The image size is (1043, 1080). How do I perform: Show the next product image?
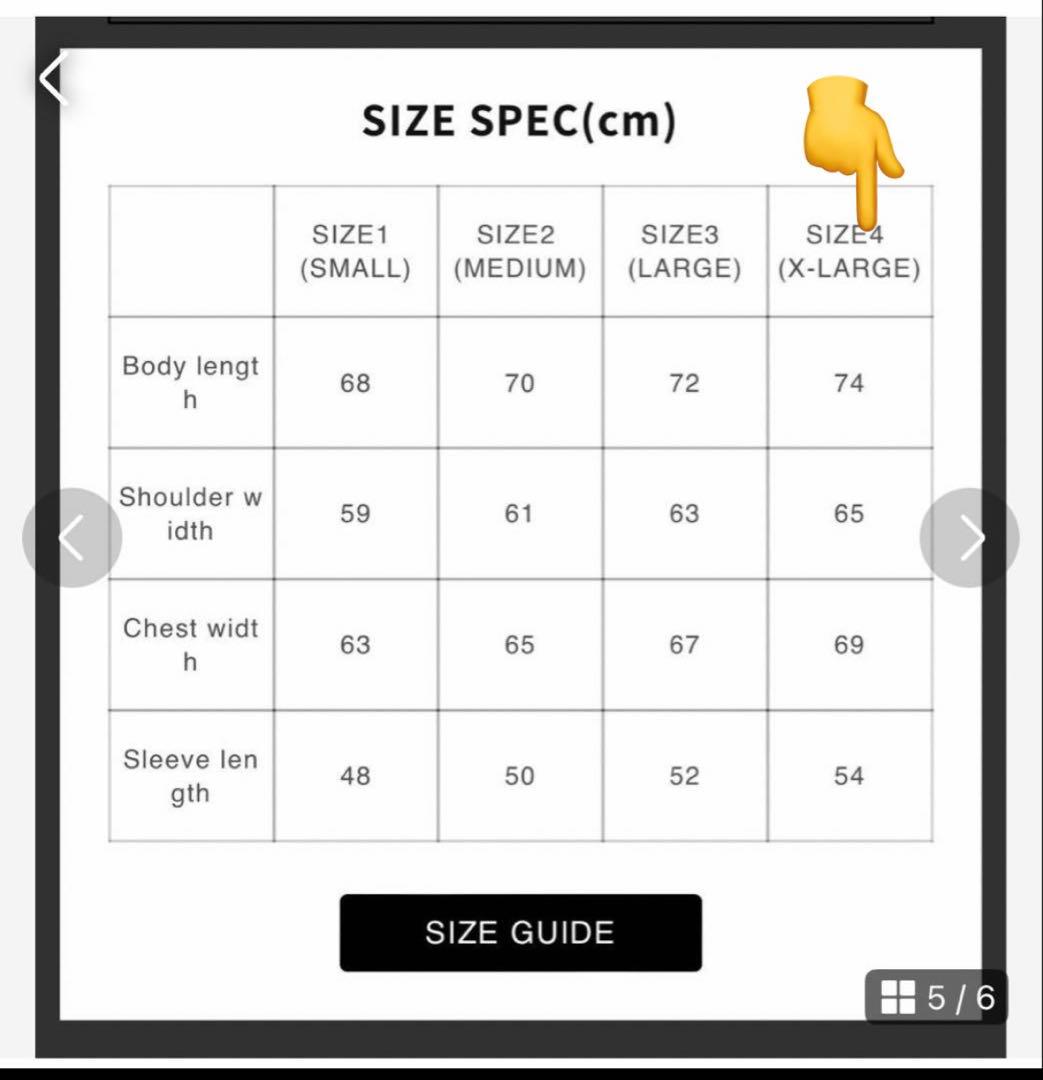[969, 538]
